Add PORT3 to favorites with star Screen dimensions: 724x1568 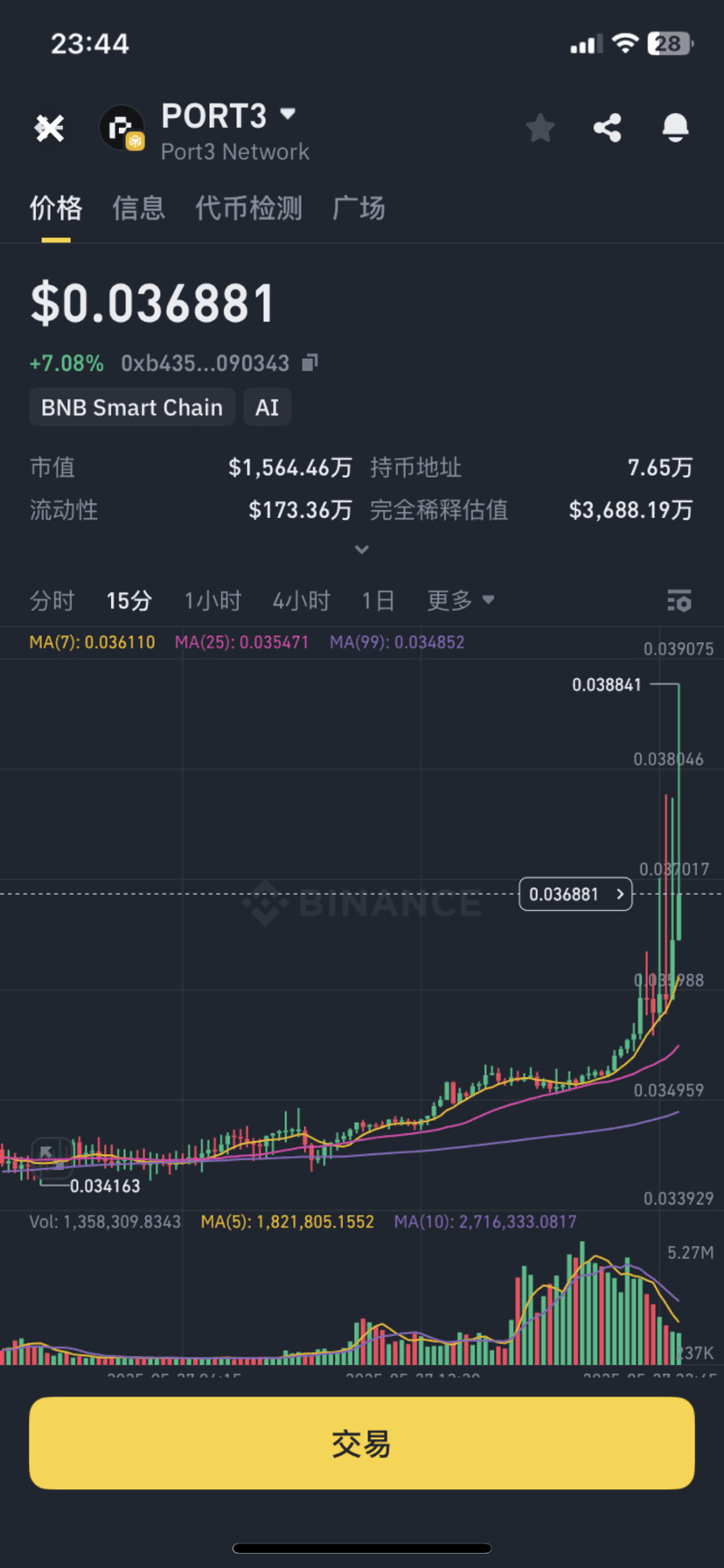coord(540,129)
